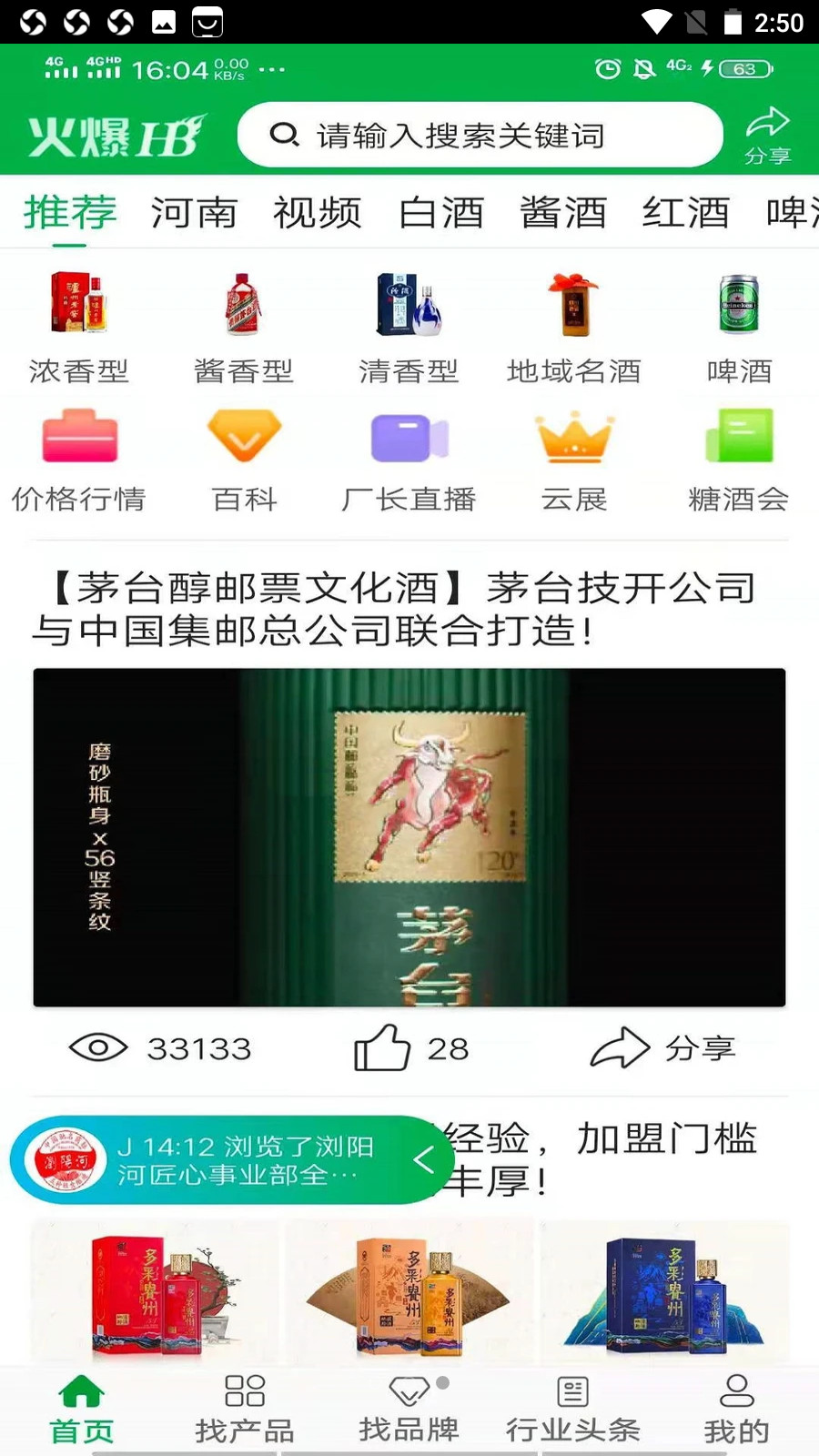Select the 河南 tab
819x1456 pixels.
194,214
